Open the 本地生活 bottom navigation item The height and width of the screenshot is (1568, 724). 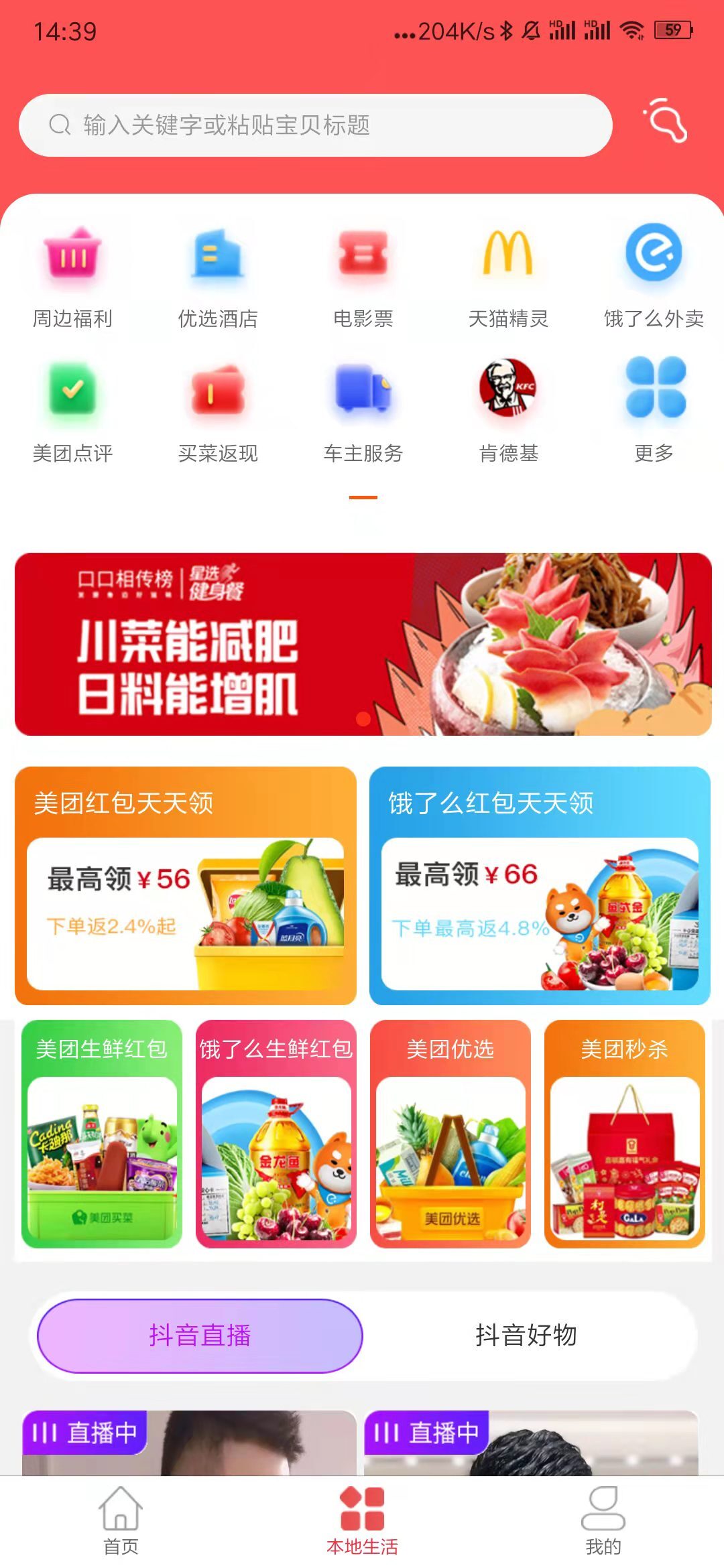[362, 1521]
